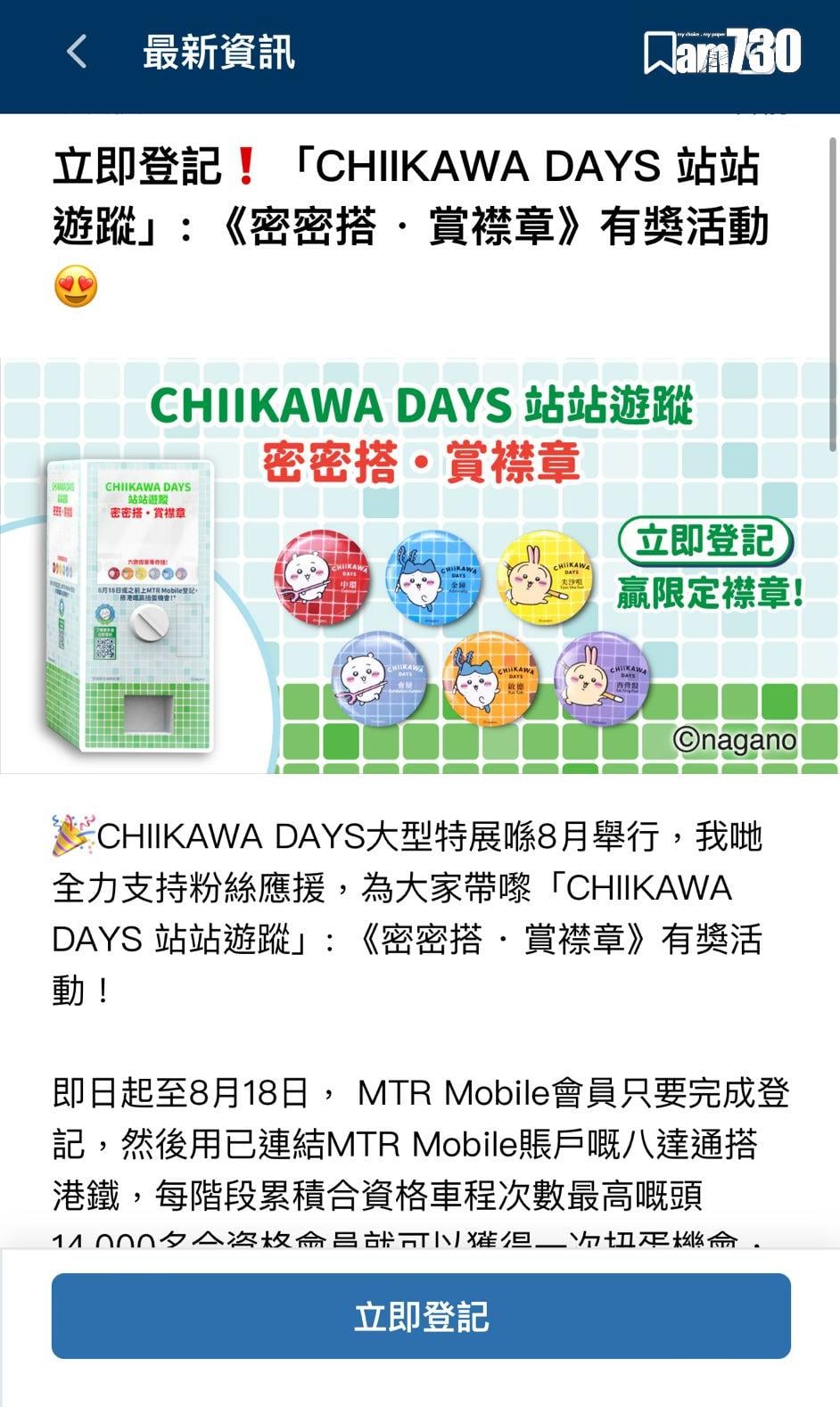The image size is (840, 1407).
Task: Bookmark this news article
Action: click(x=660, y=53)
